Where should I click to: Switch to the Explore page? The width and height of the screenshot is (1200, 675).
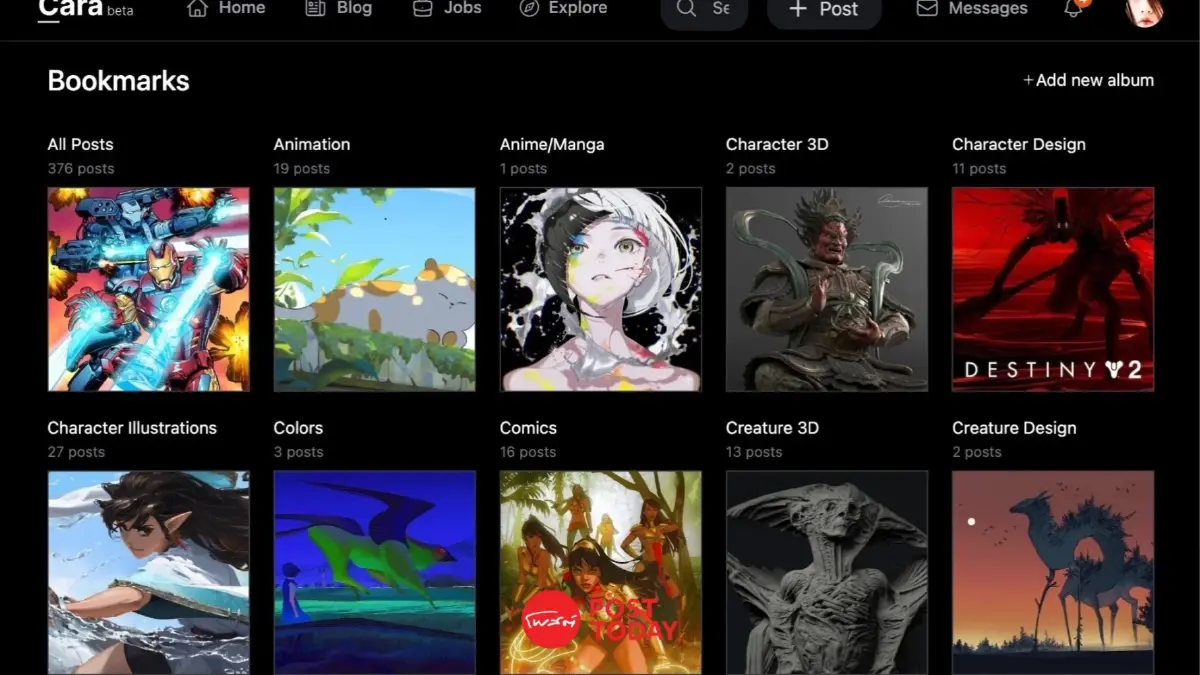[563, 8]
